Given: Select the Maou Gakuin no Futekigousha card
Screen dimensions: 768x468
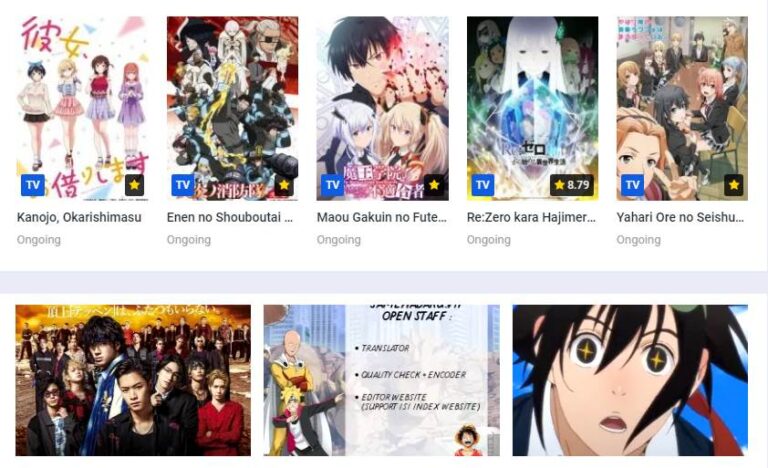Looking at the screenshot, I should pos(382,108).
